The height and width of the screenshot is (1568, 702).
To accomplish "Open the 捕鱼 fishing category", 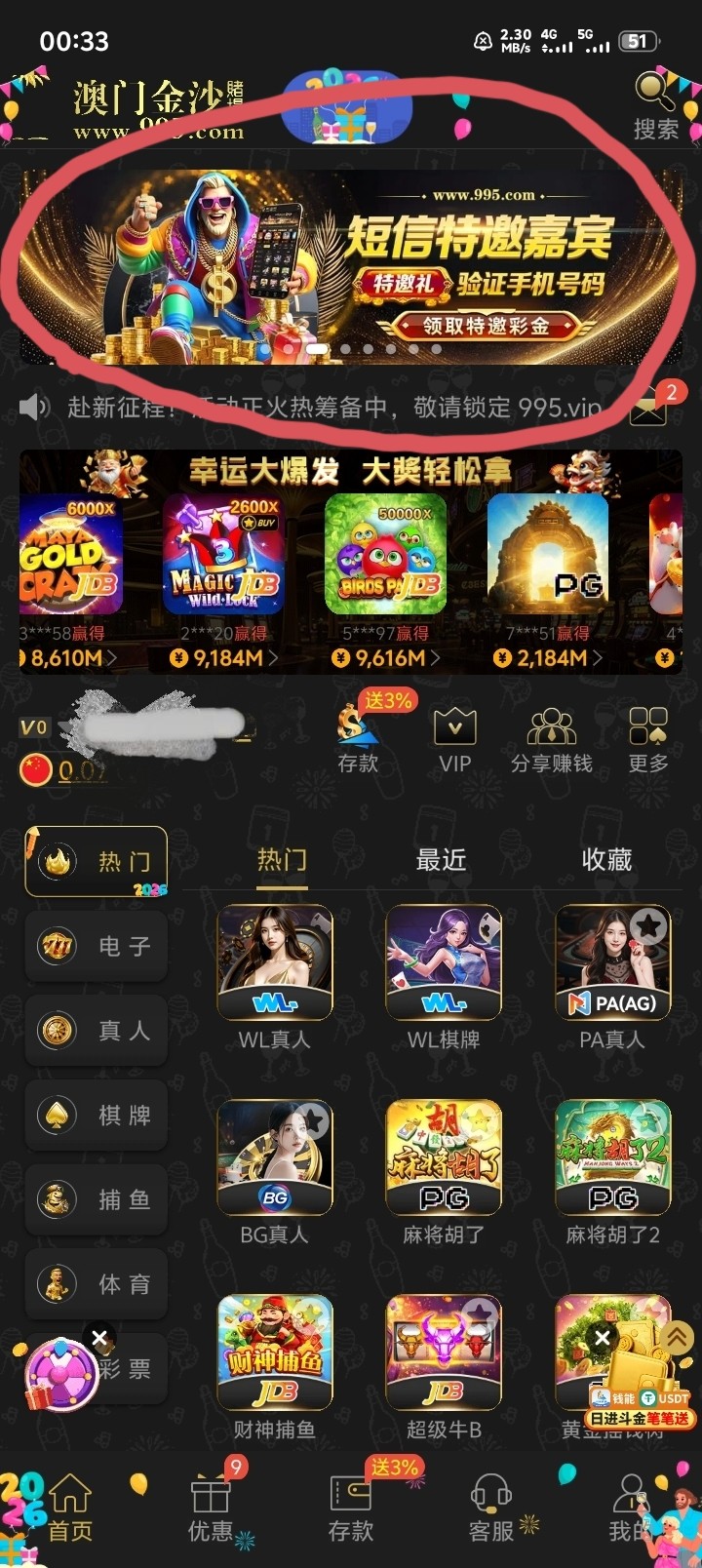I will (x=97, y=1199).
